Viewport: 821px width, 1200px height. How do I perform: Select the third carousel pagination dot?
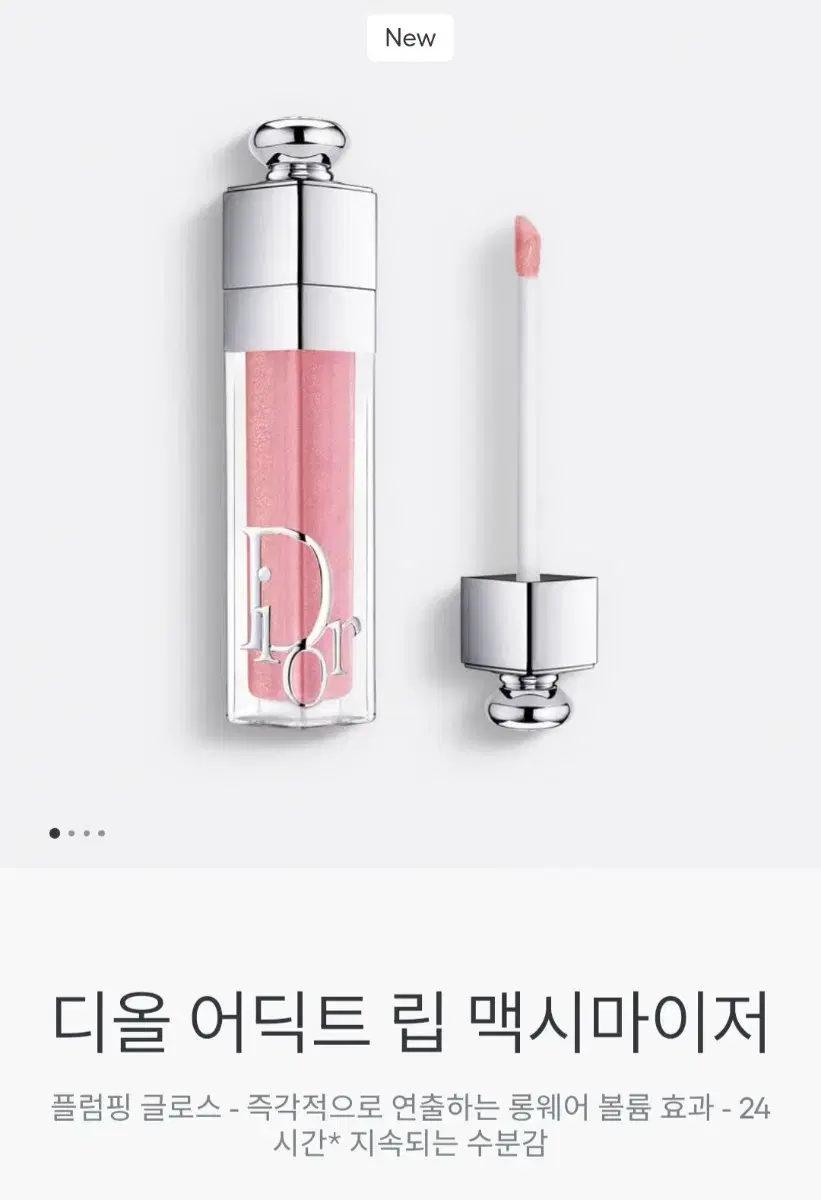point(87,833)
